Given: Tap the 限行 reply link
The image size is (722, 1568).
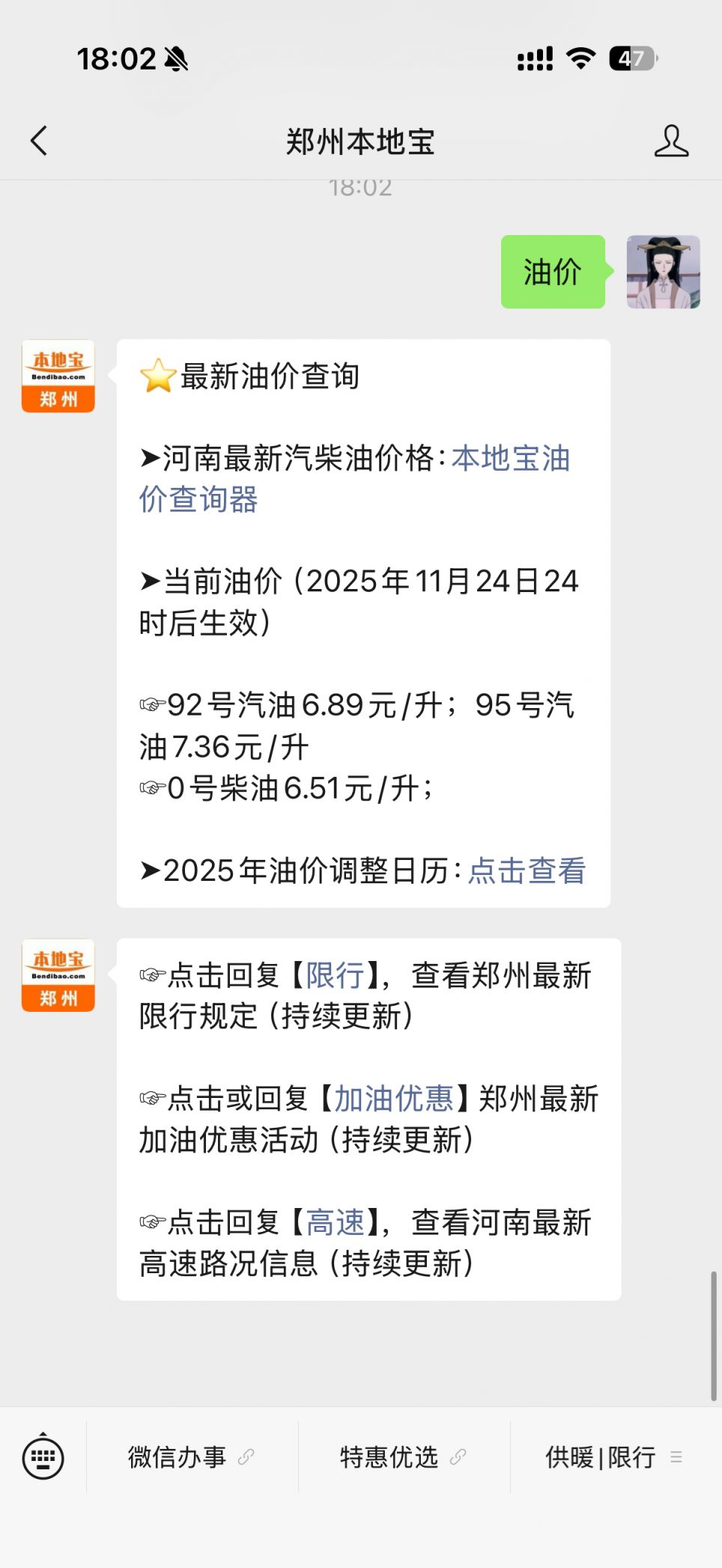Looking at the screenshot, I should [335, 975].
